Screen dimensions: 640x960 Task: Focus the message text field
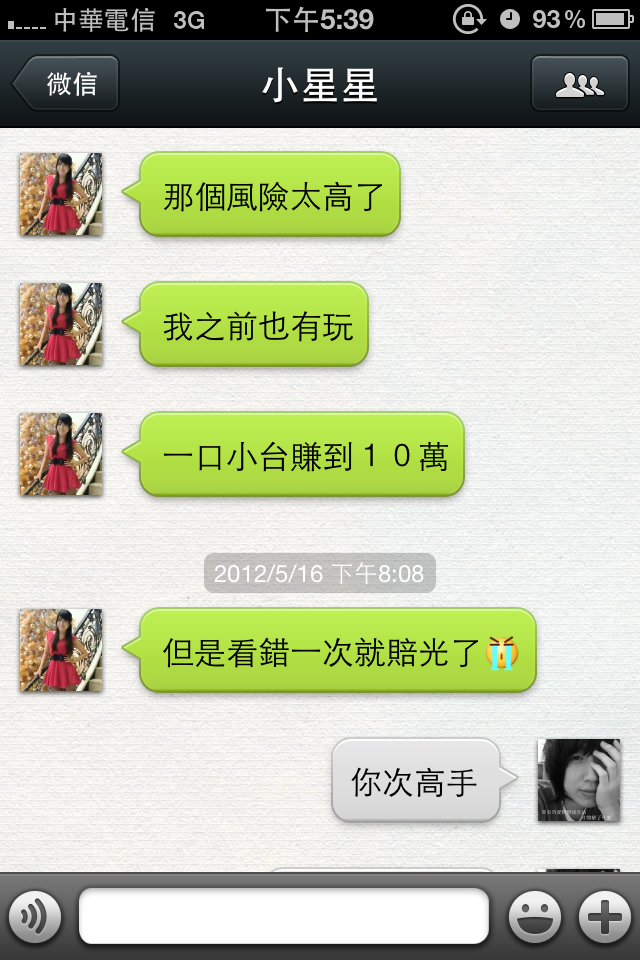(284, 916)
